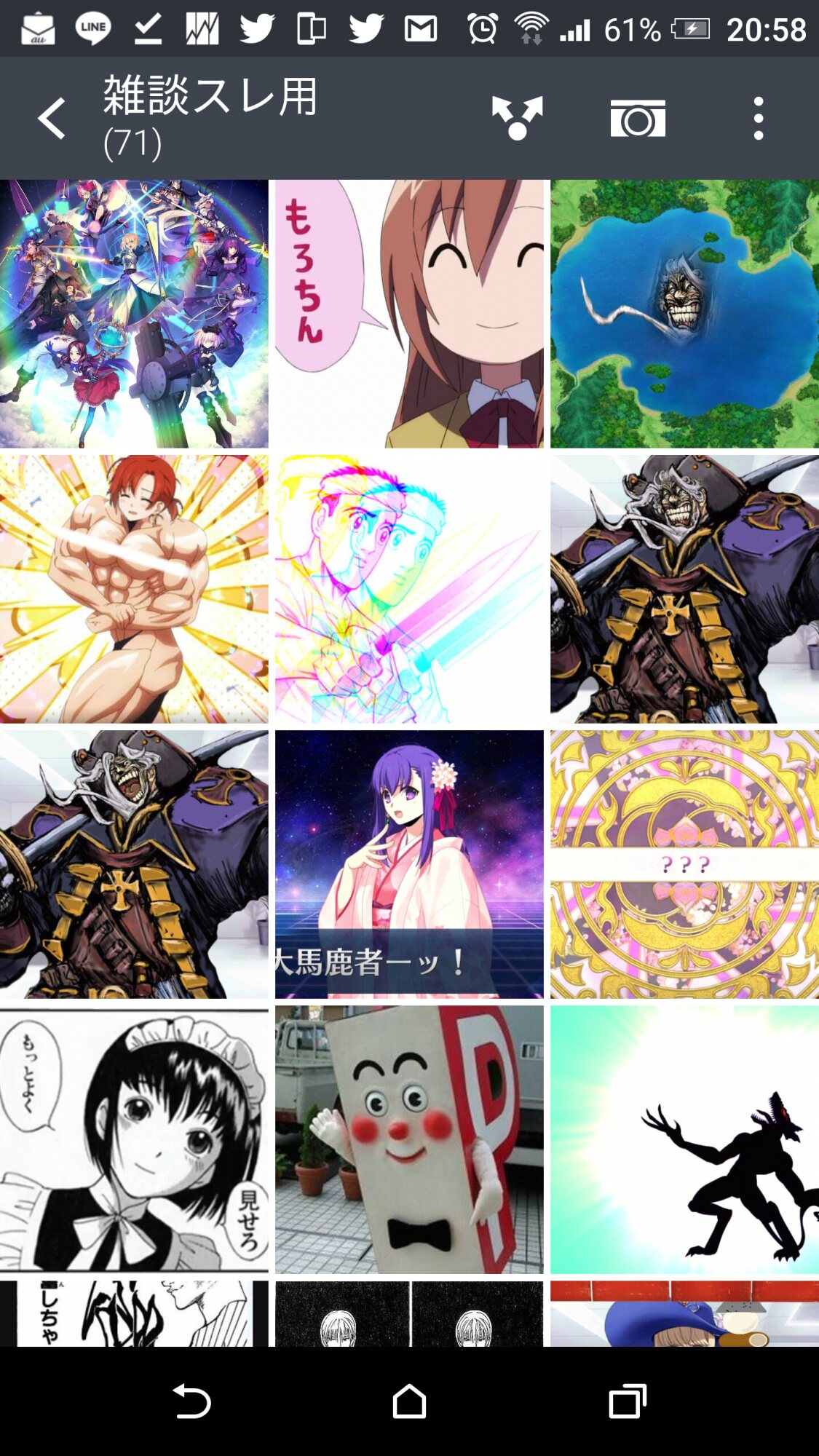The width and height of the screenshot is (819, 1456).
Task: Open the glitchy rainbow knife sketch image
Action: point(409,589)
